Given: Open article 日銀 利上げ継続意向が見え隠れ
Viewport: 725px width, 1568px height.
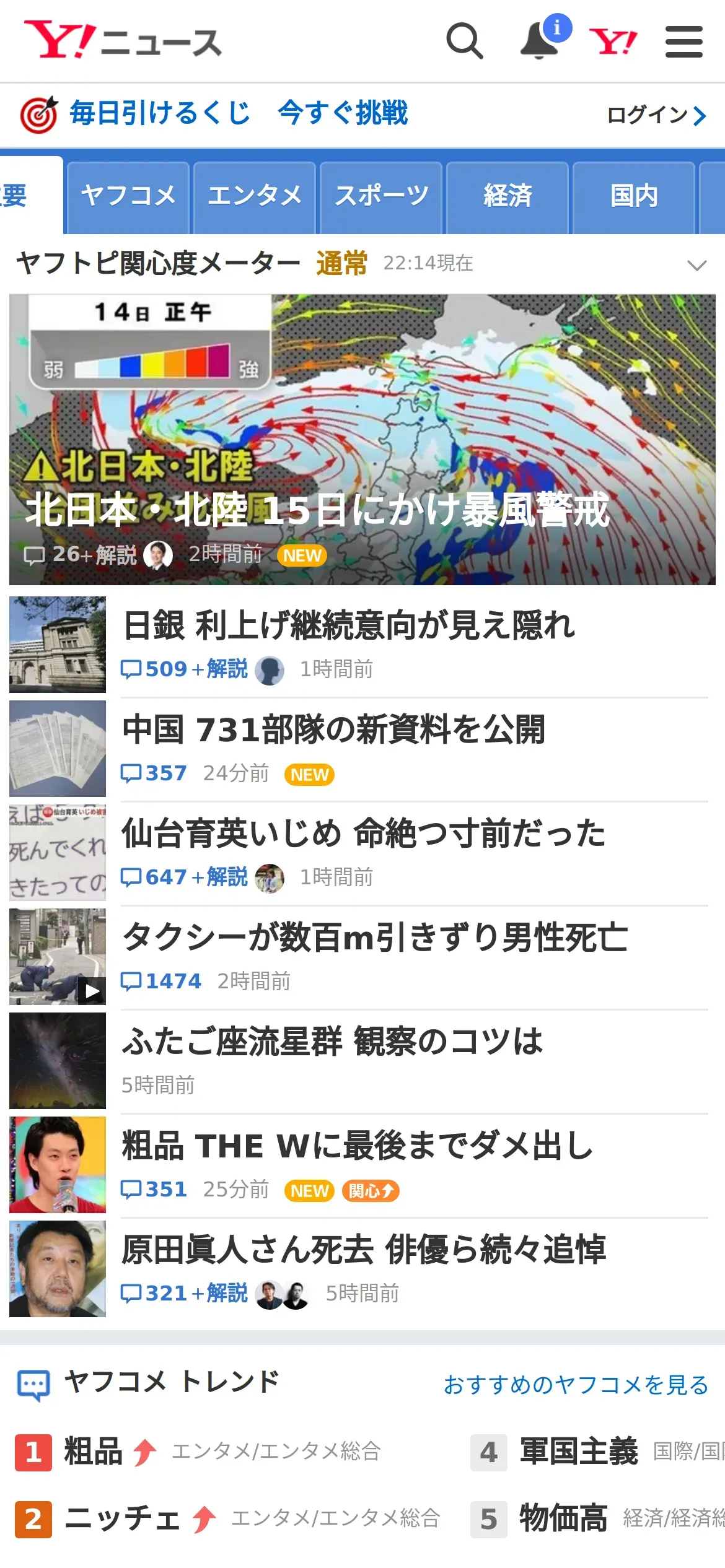Looking at the screenshot, I should pyautogui.click(x=349, y=625).
